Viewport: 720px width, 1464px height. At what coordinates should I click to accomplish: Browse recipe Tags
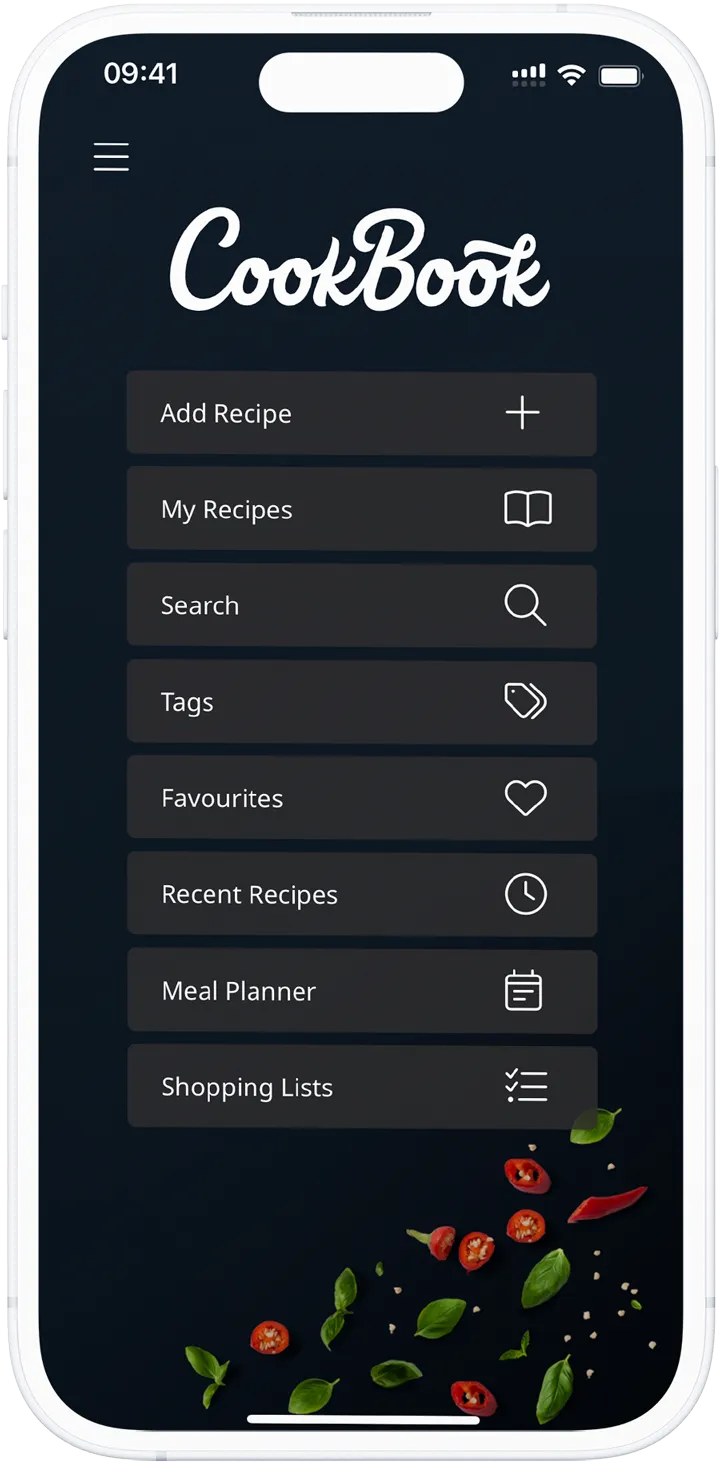click(x=361, y=702)
